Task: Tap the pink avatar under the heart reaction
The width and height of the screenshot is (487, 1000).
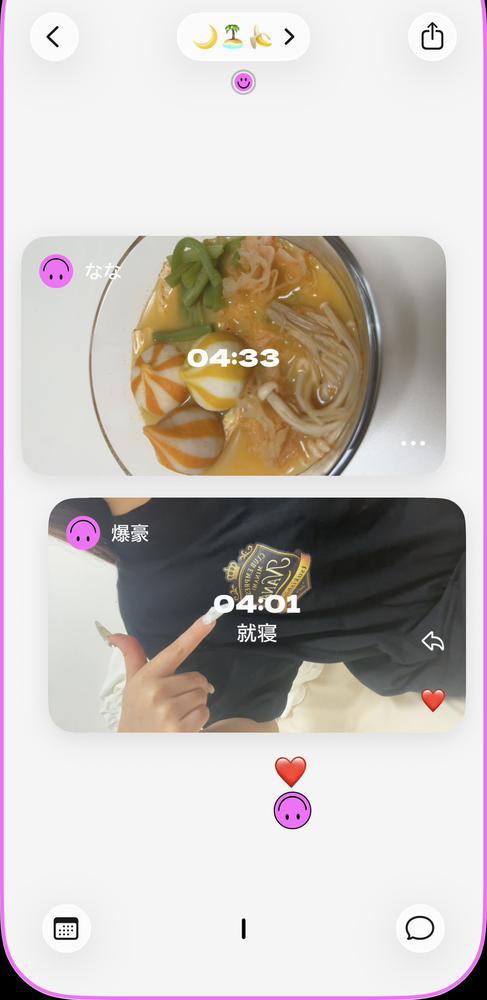Action: (293, 811)
